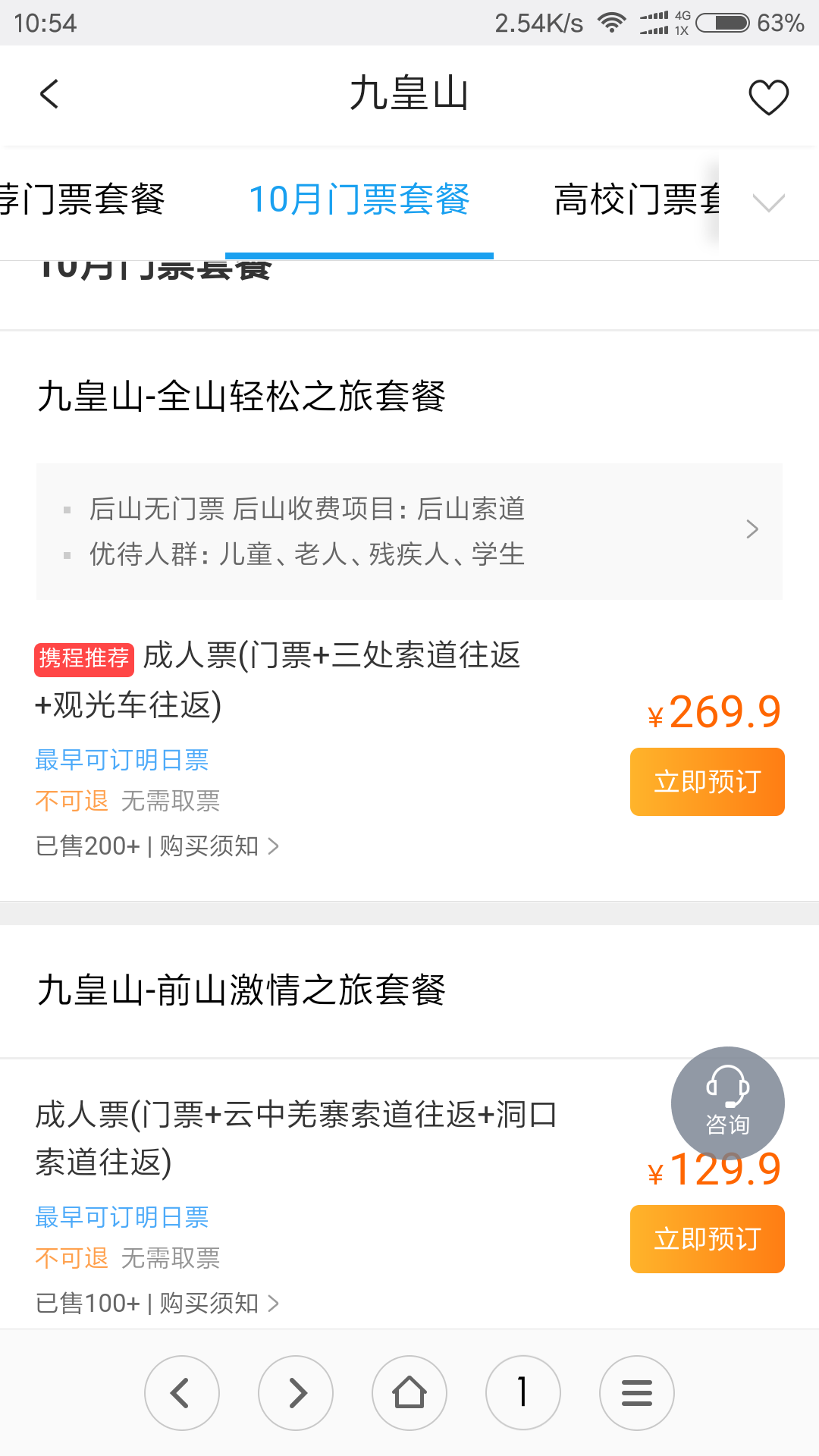Open the 后山无门票 notice details

[x=409, y=531]
